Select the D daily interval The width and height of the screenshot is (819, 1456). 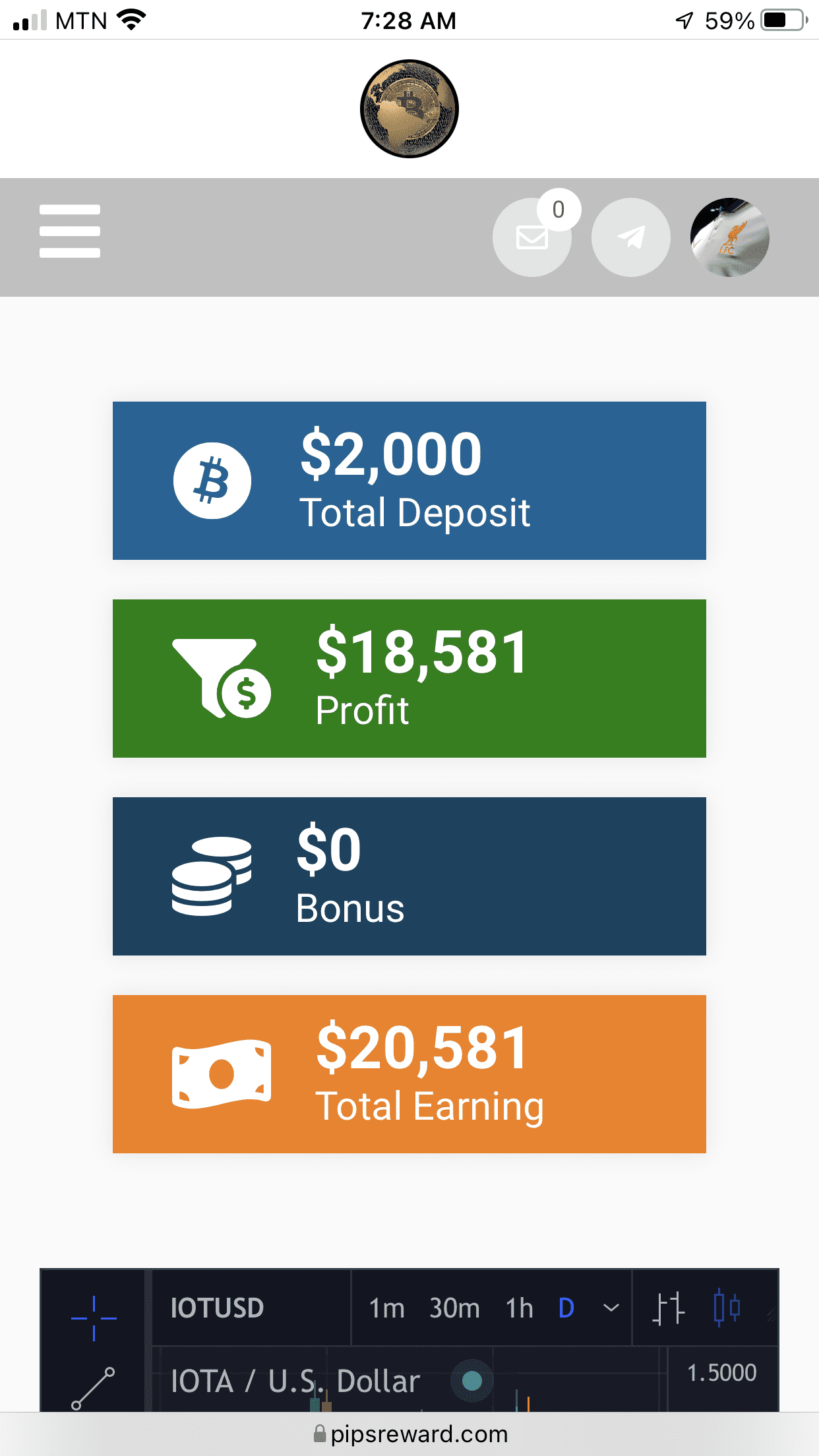(566, 1308)
